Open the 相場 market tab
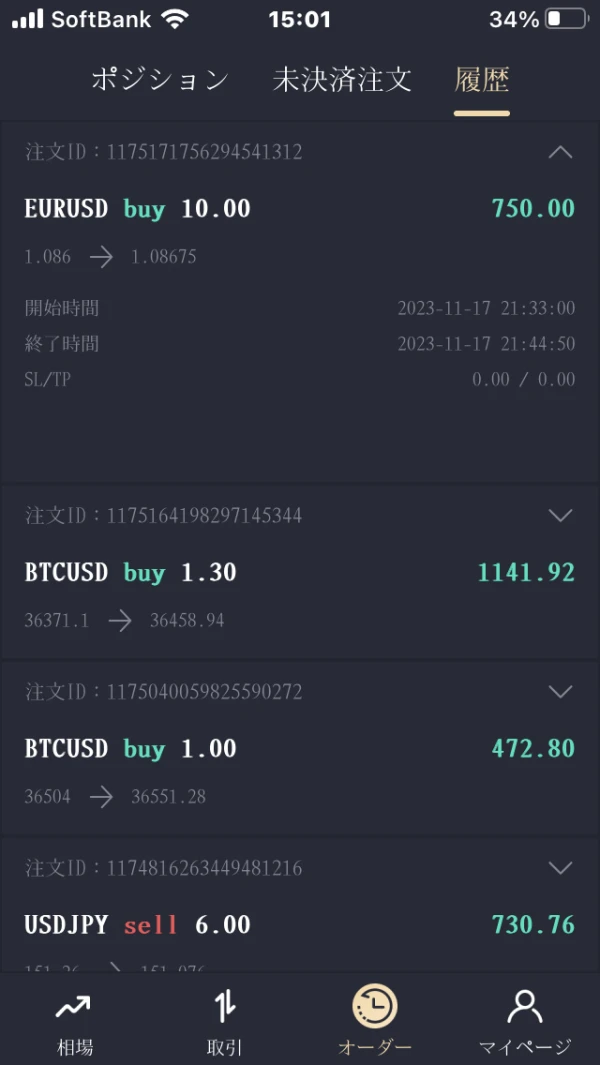 click(75, 1022)
